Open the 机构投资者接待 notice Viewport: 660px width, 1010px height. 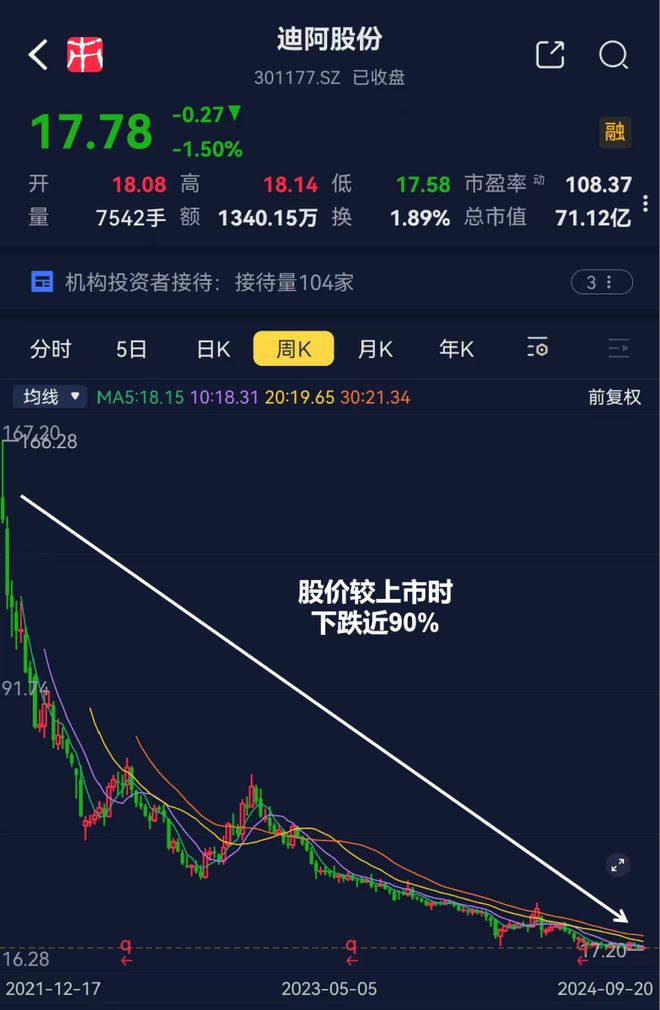point(192,282)
